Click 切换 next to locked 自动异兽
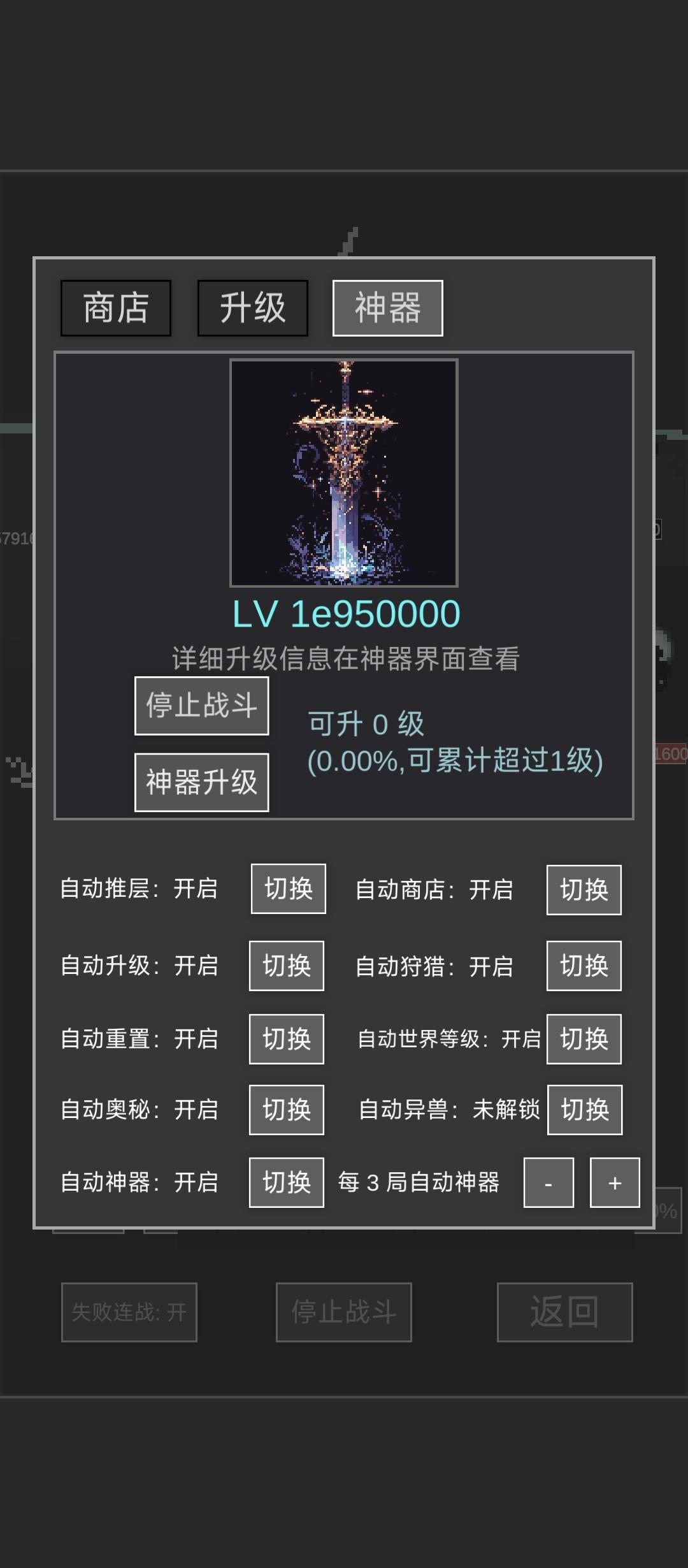This screenshot has height=1568, width=688. [x=584, y=1110]
